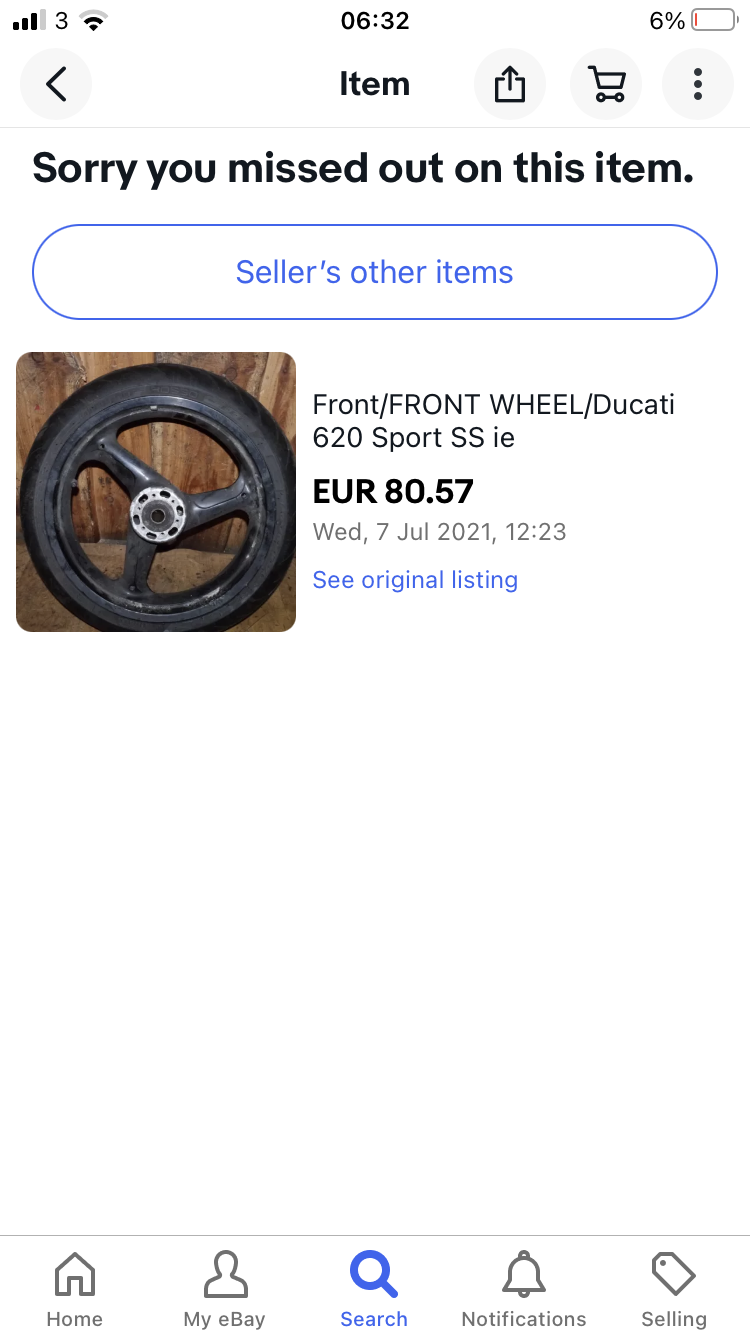Open the My eBay tab

(x=224, y=1289)
